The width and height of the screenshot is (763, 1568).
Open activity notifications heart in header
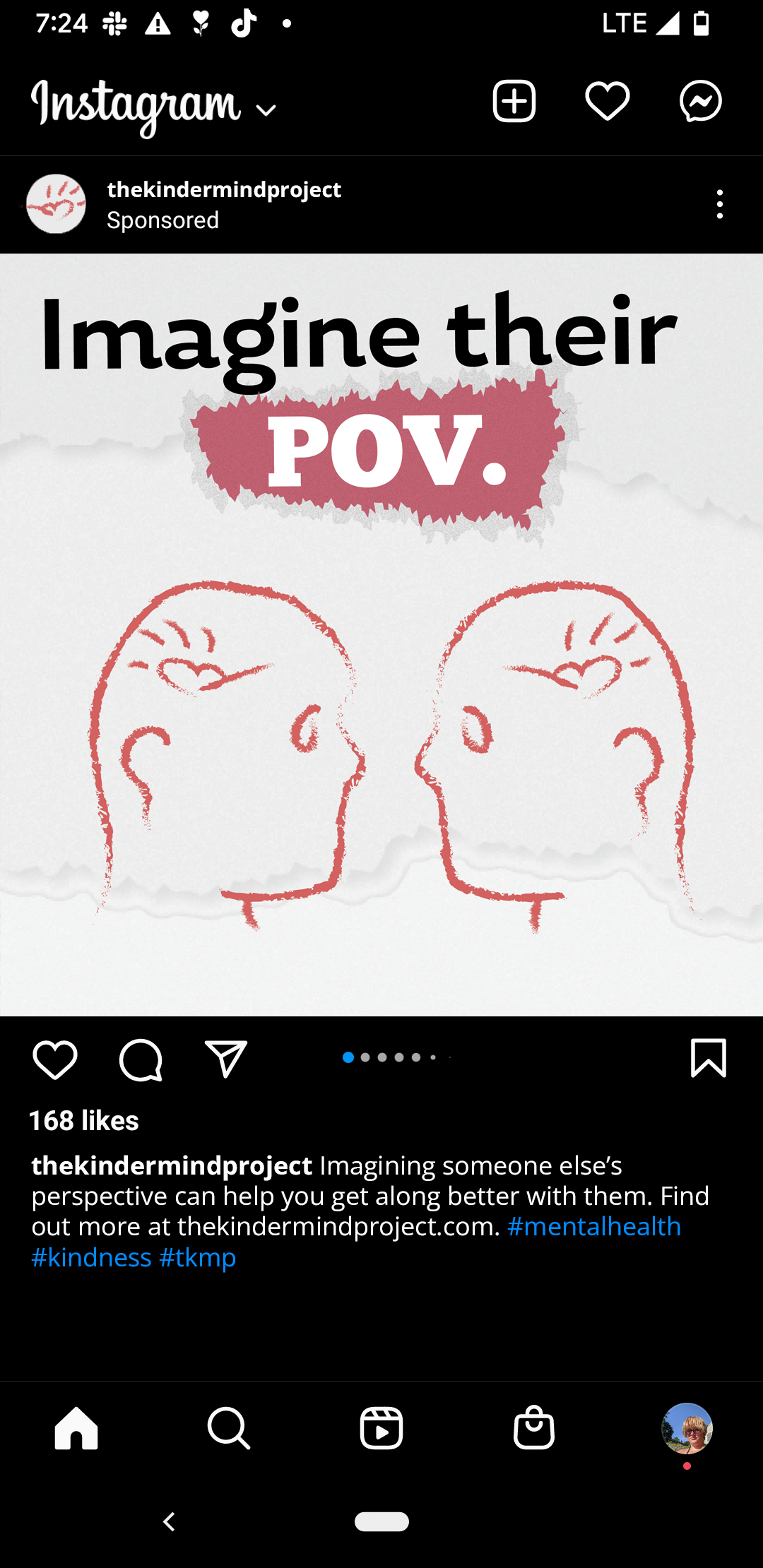(x=607, y=102)
